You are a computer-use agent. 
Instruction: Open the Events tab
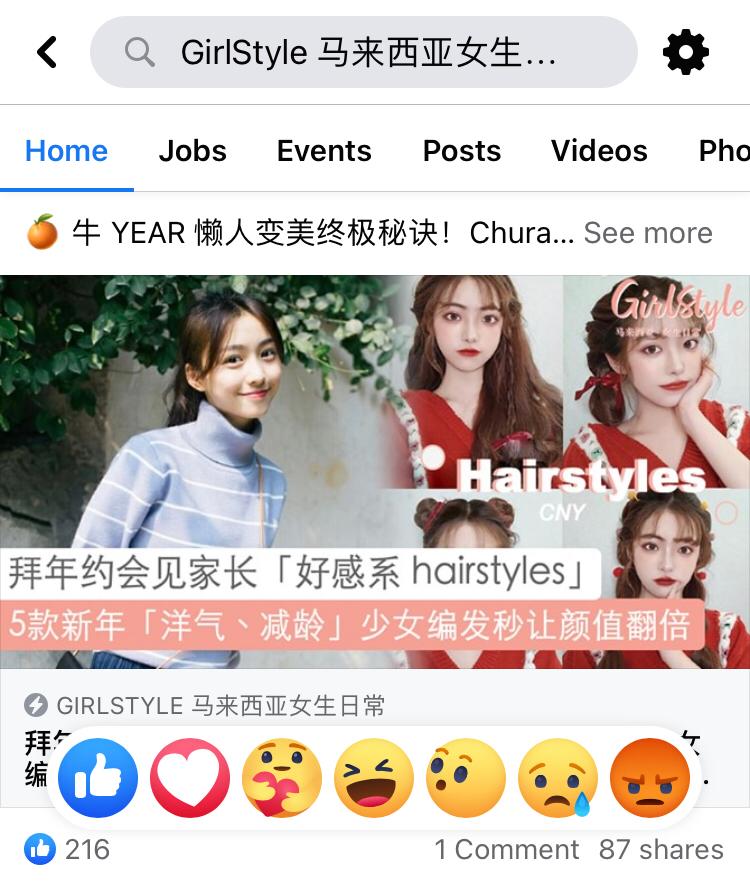coord(324,151)
